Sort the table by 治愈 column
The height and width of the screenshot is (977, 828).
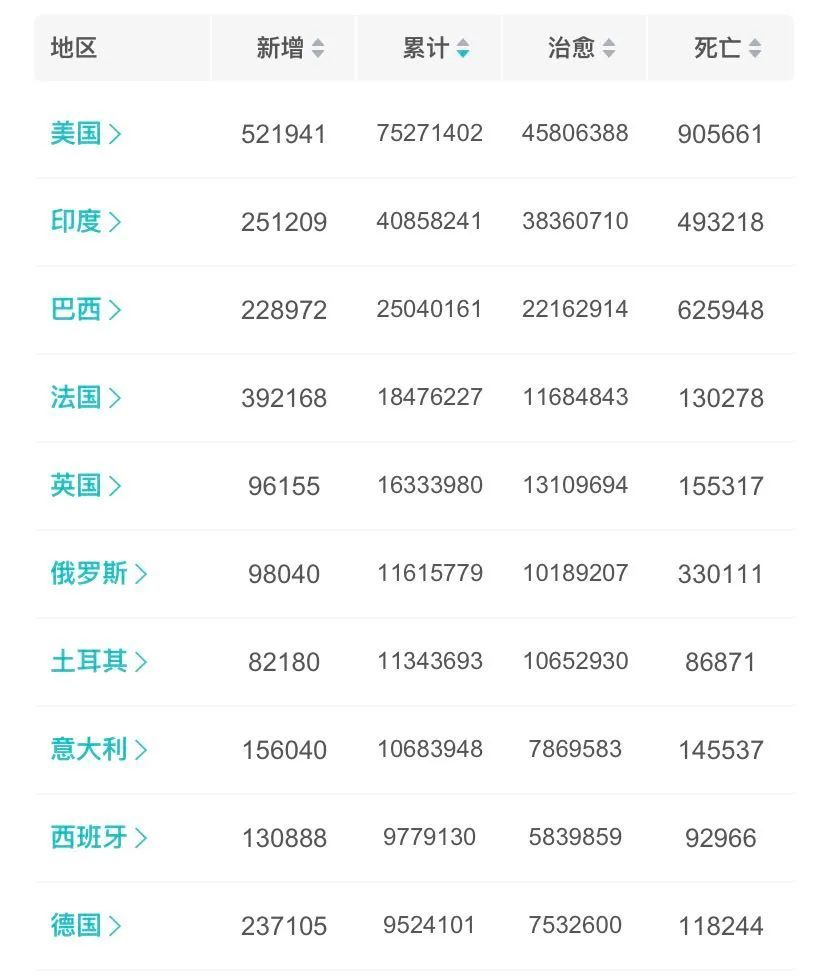581,48
